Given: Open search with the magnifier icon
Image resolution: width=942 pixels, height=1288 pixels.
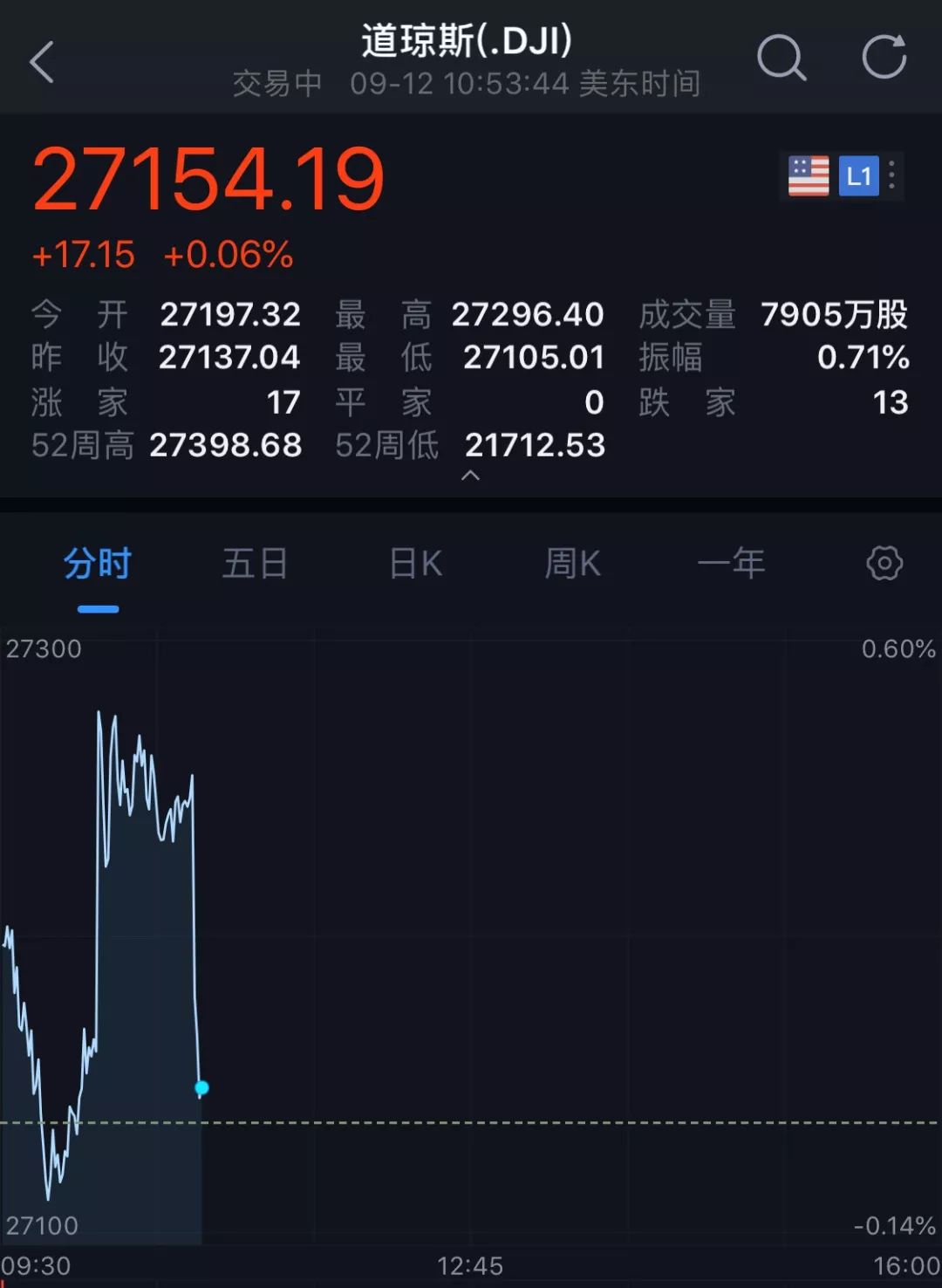Looking at the screenshot, I should (781, 58).
